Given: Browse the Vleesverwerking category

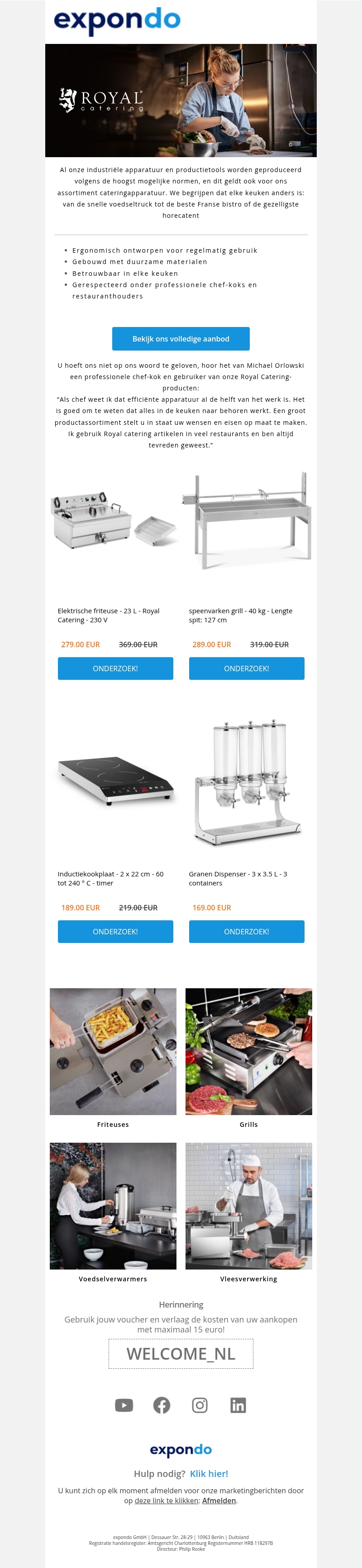Looking at the screenshot, I should [248, 1207].
